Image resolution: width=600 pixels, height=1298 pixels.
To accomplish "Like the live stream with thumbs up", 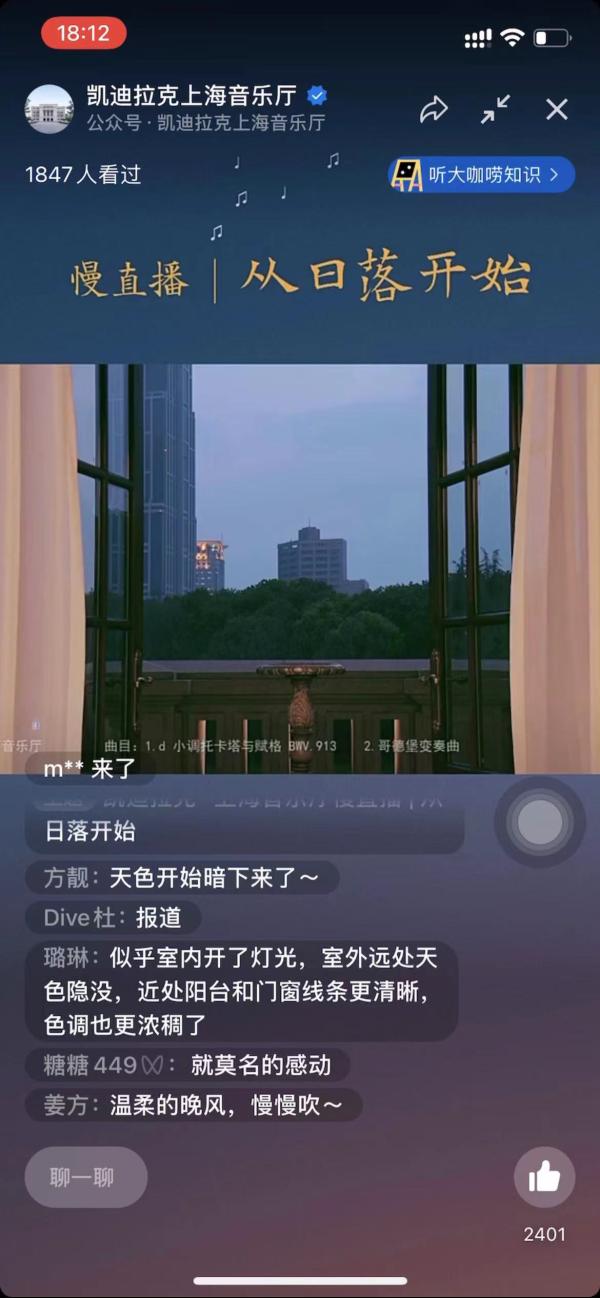I will (544, 1177).
